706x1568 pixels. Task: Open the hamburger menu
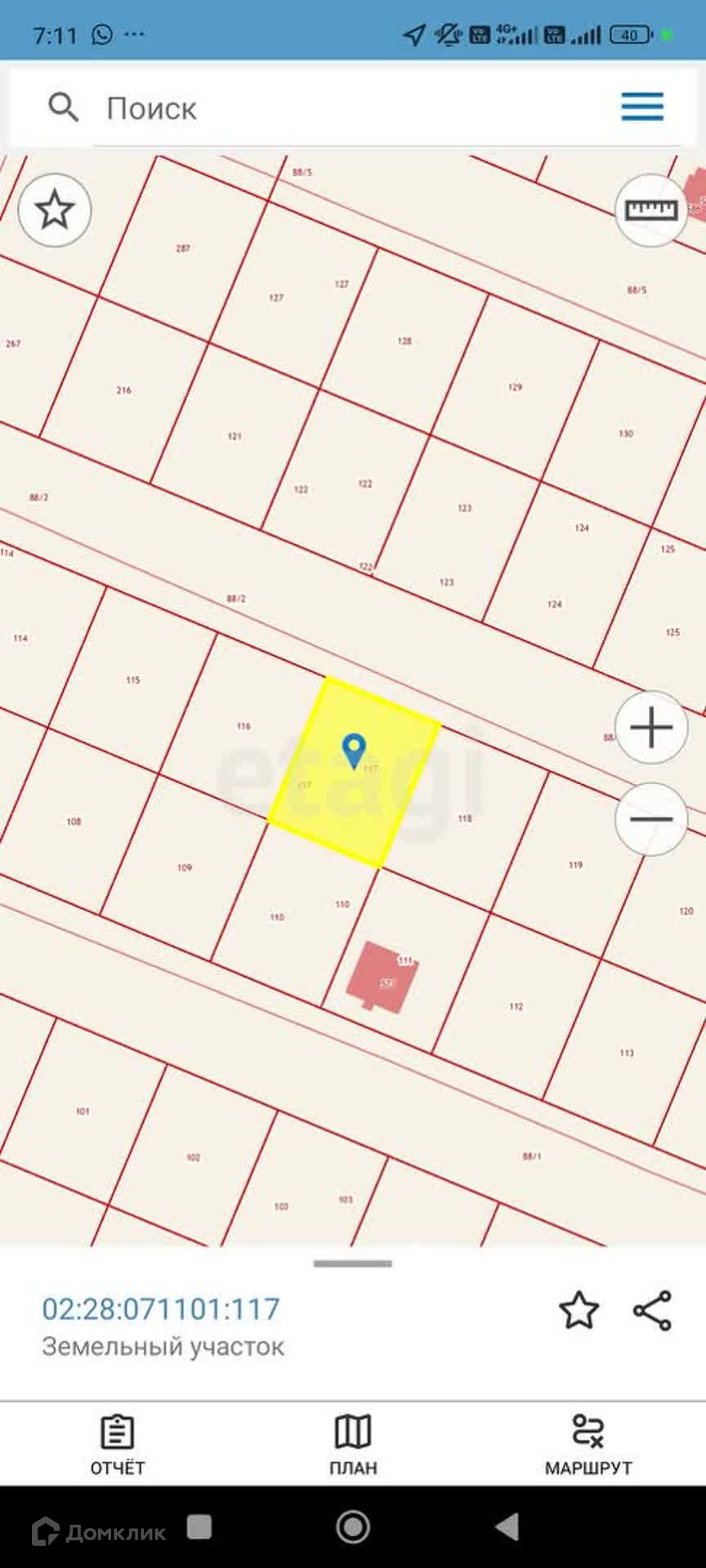coord(641,107)
